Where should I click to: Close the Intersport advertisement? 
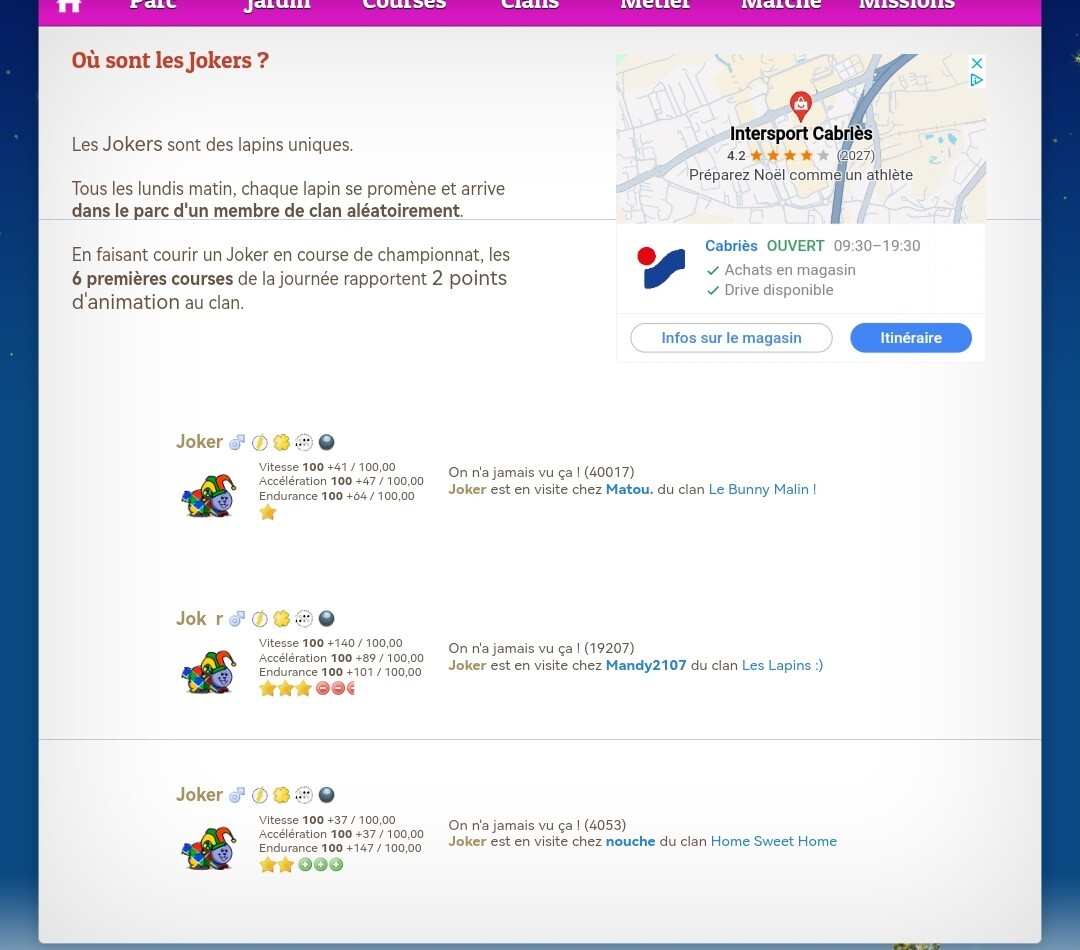977,63
